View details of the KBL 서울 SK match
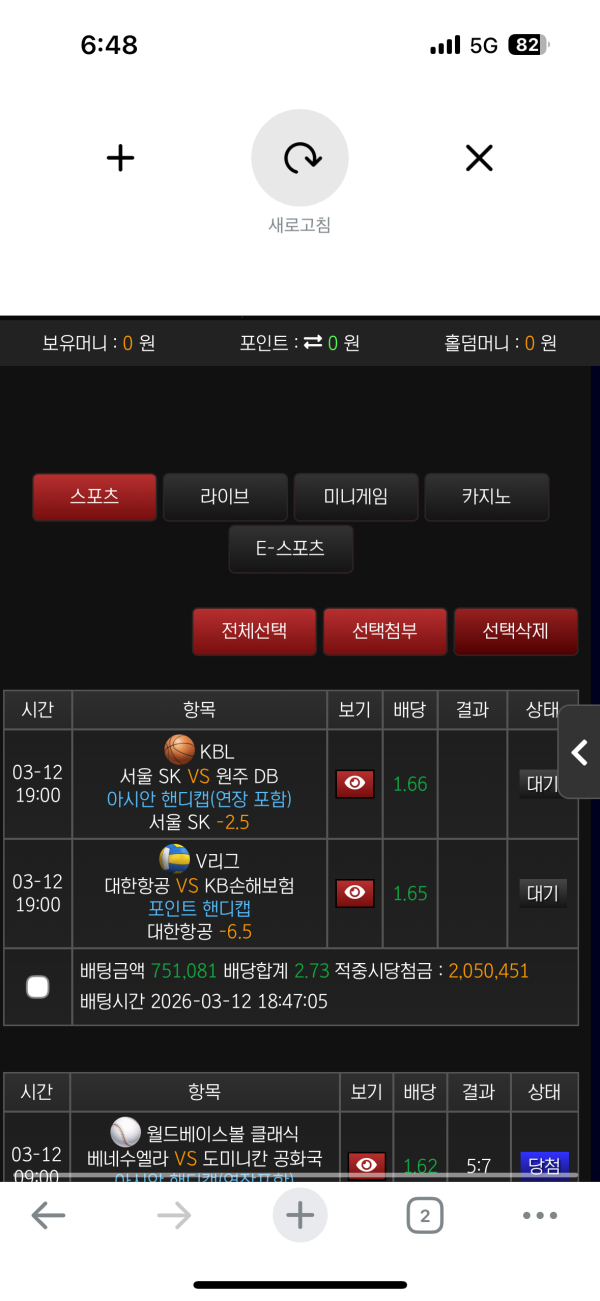The width and height of the screenshot is (600, 1301). point(355,784)
